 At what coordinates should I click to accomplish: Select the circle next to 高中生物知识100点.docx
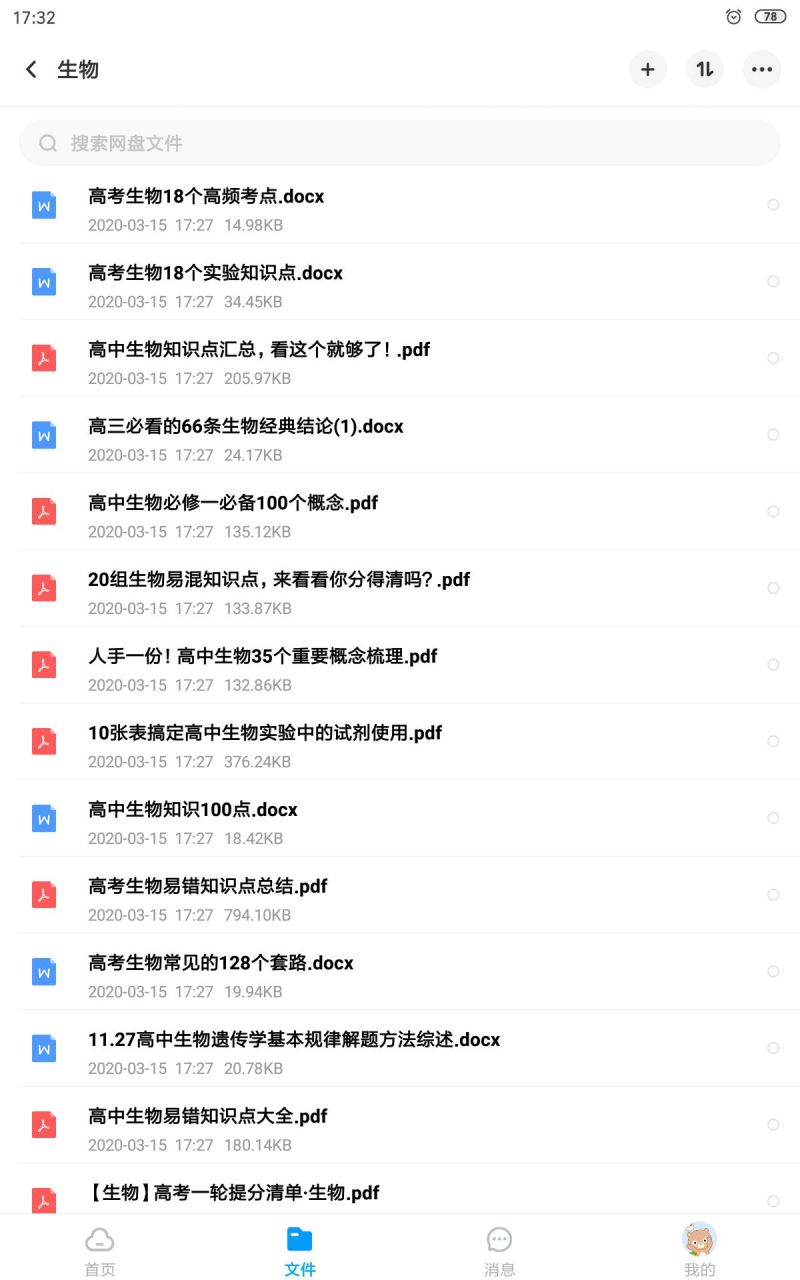773,818
